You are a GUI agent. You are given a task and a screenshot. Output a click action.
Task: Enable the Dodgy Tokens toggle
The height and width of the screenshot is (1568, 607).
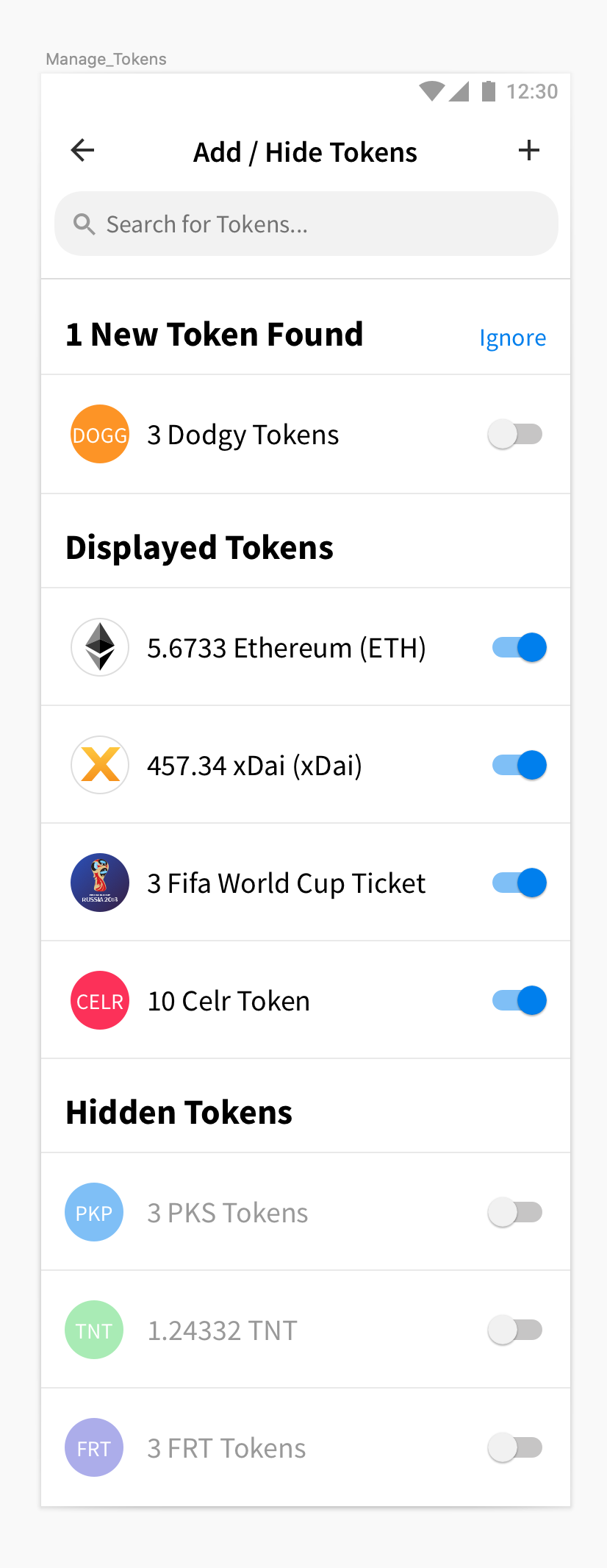(515, 434)
